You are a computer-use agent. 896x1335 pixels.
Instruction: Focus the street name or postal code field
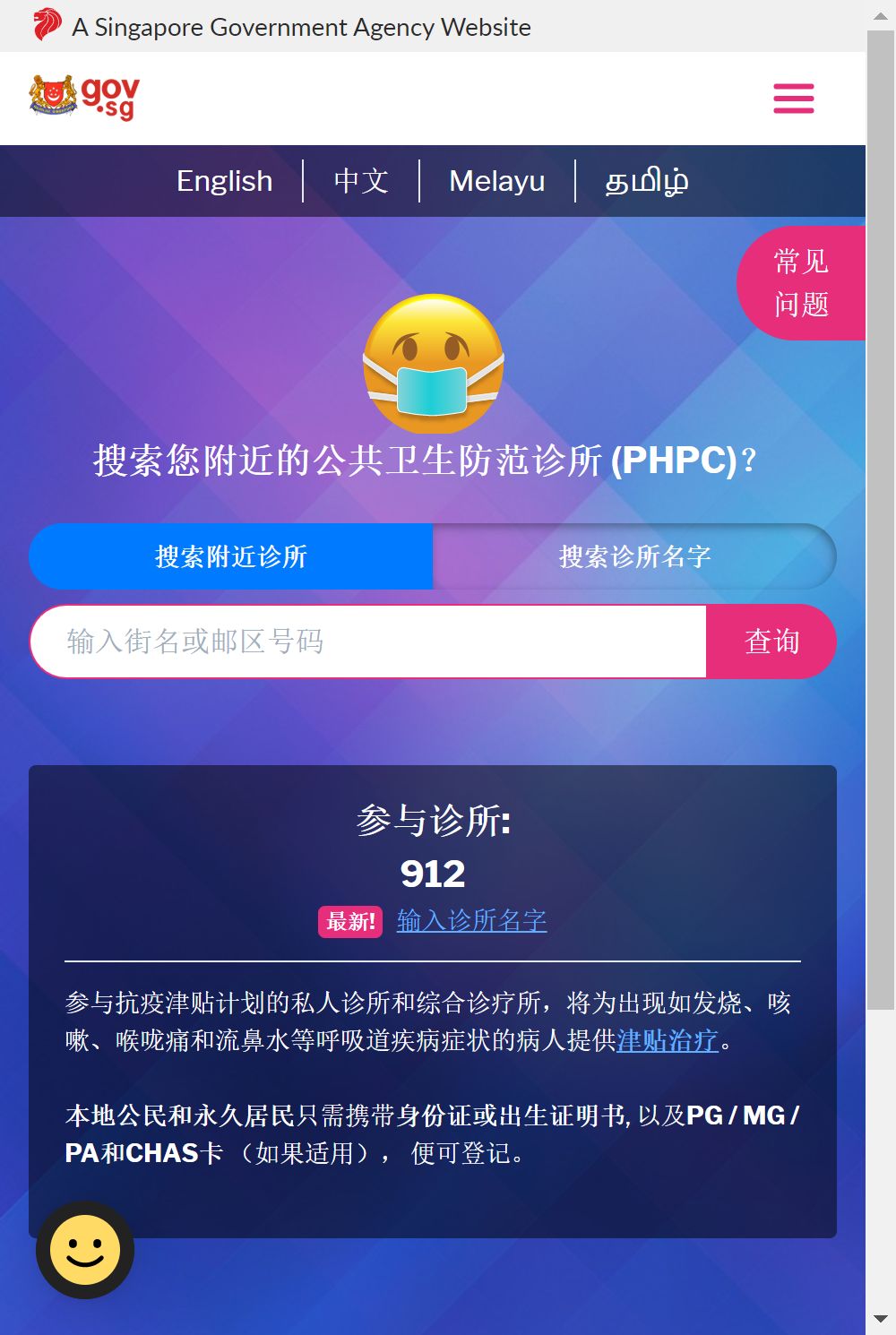[367, 642]
